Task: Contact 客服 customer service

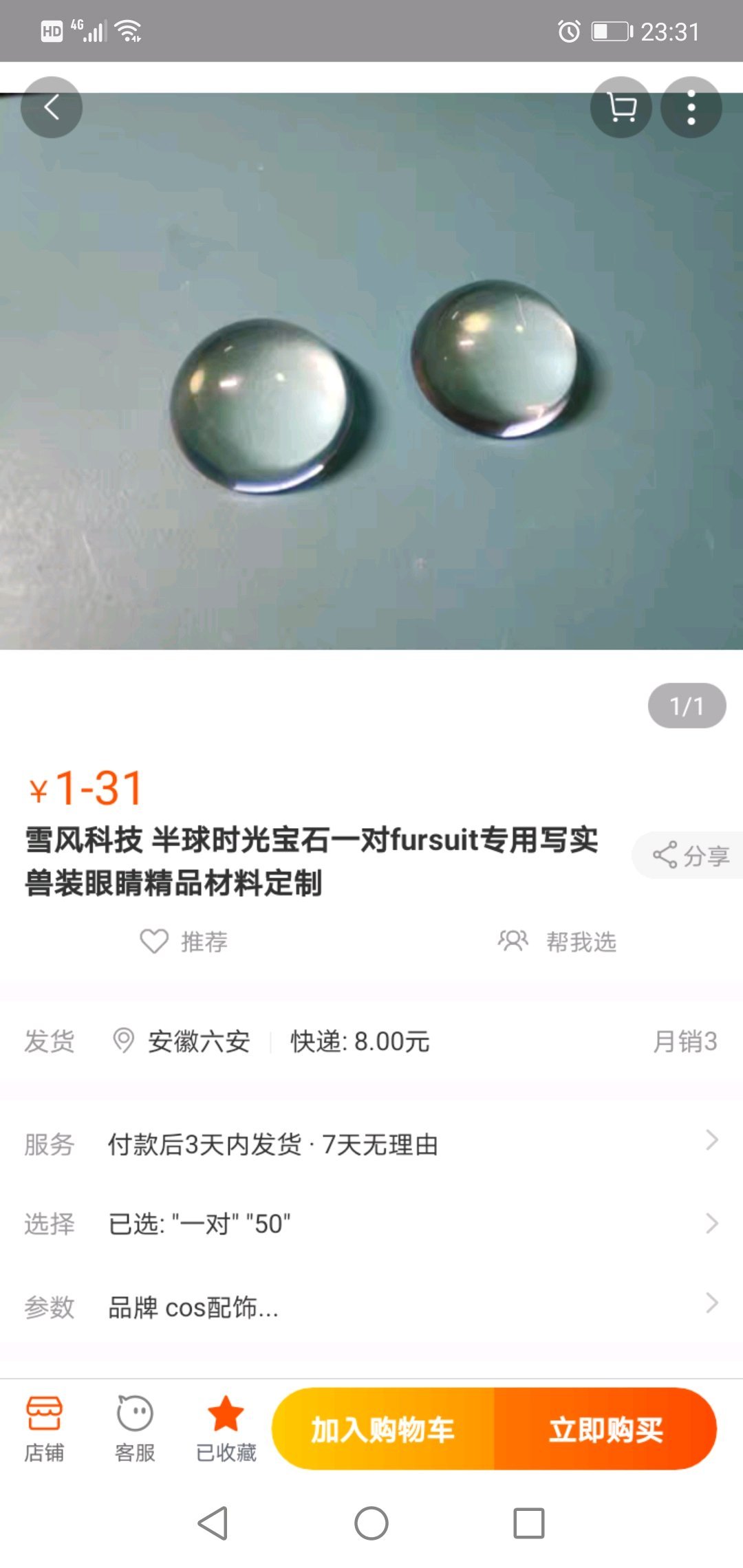Action: tap(135, 1429)
